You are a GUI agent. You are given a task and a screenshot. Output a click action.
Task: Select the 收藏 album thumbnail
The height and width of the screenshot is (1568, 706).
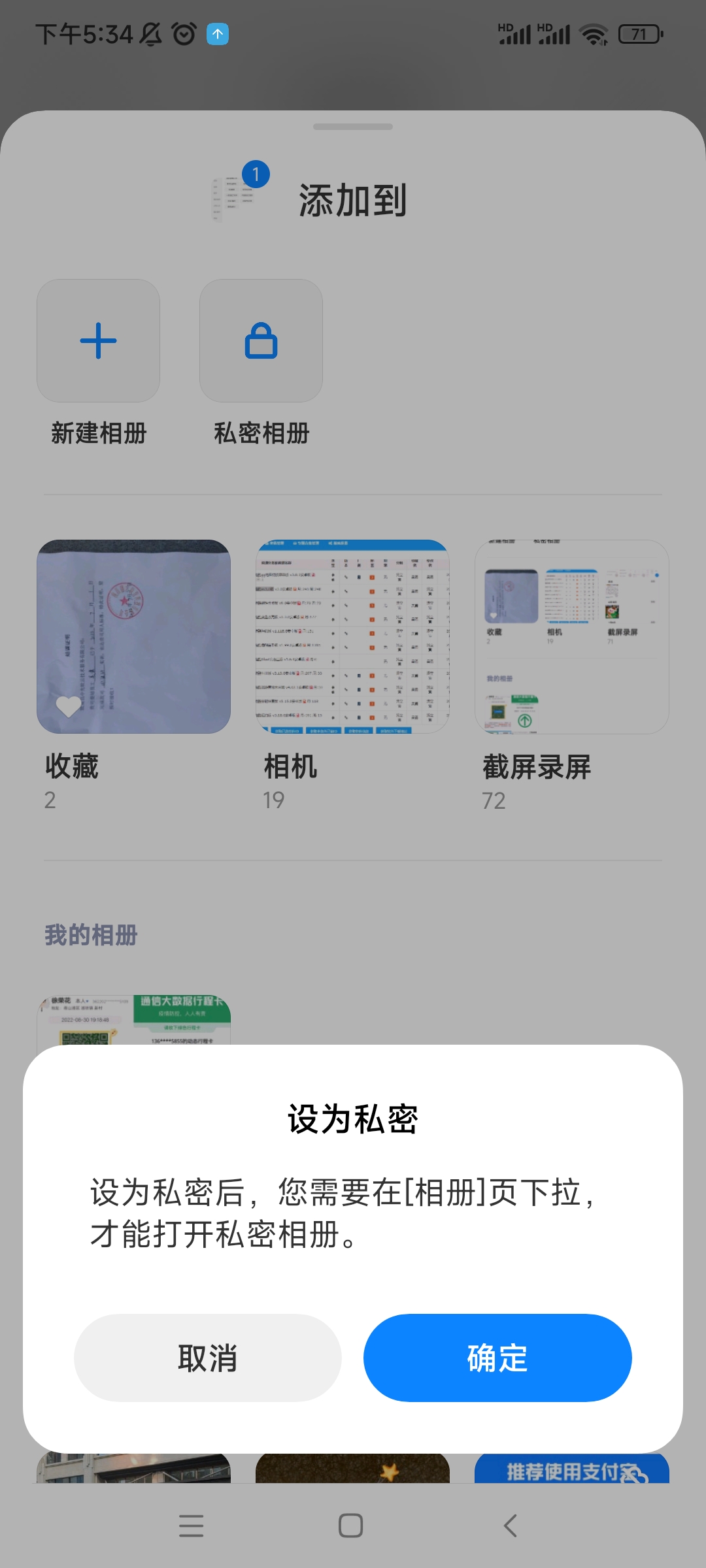133,637
